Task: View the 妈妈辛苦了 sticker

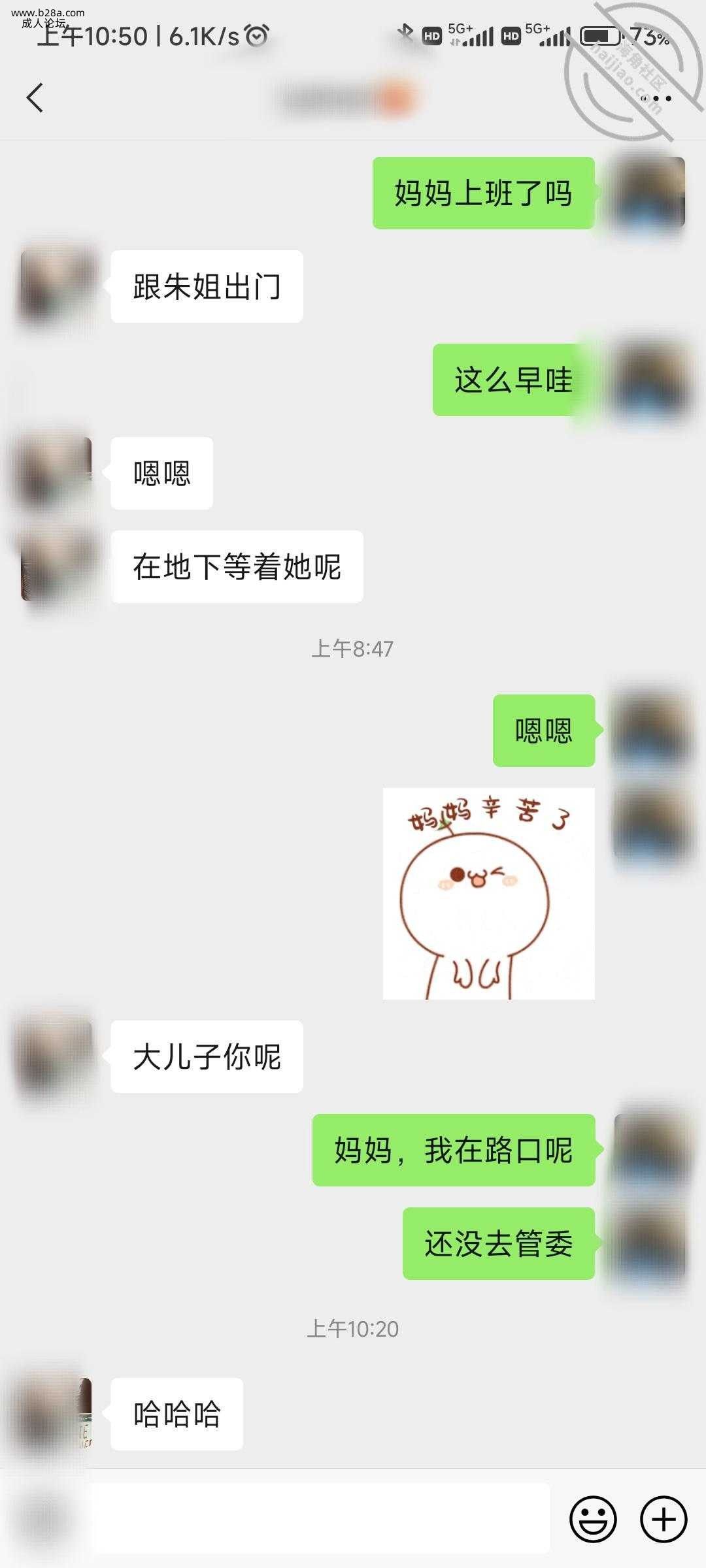Action: click(x=488, y=893)
